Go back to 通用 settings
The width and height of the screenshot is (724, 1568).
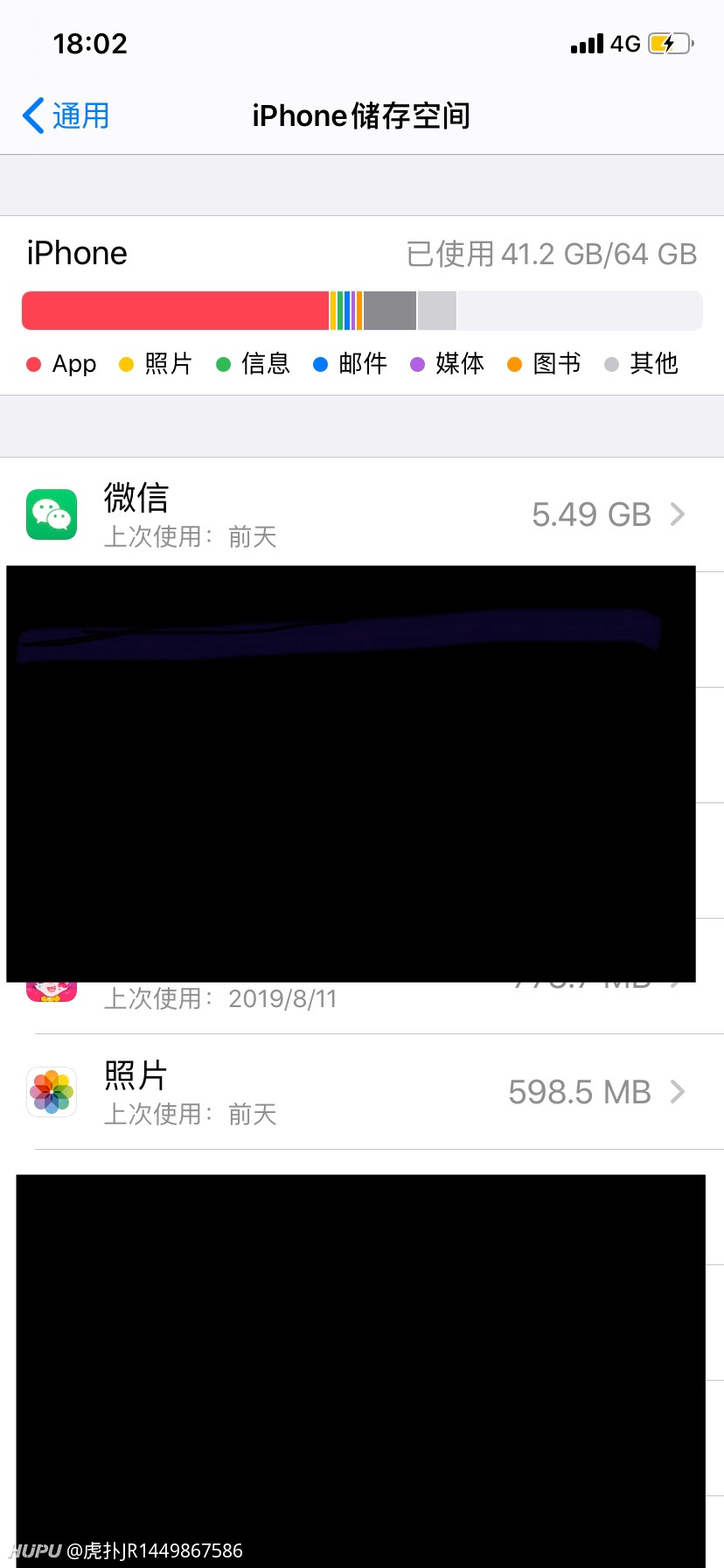click(x=66, y=115)
